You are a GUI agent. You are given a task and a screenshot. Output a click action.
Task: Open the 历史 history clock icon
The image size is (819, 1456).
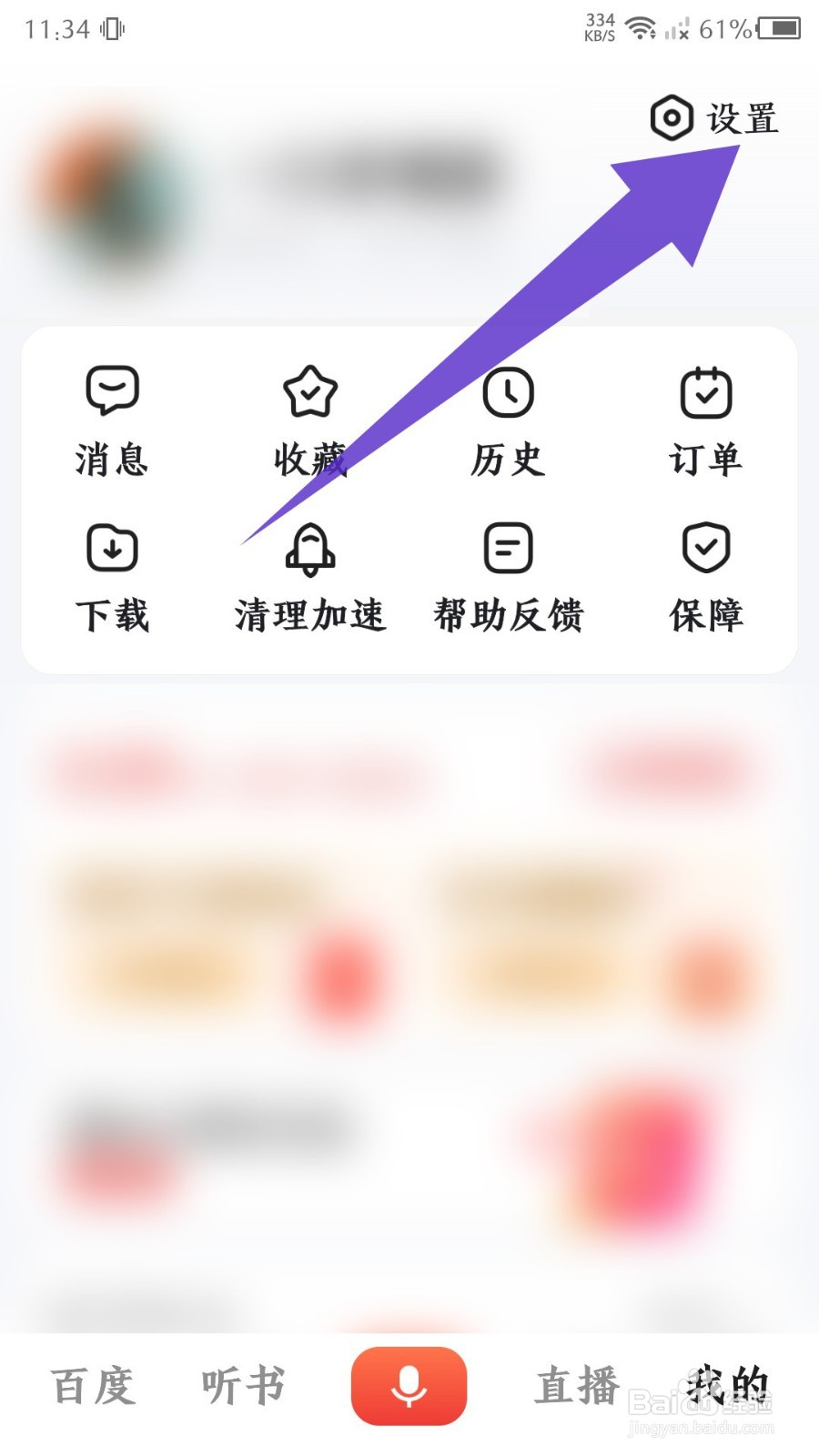pyautogui.click(x=509, y=391)
